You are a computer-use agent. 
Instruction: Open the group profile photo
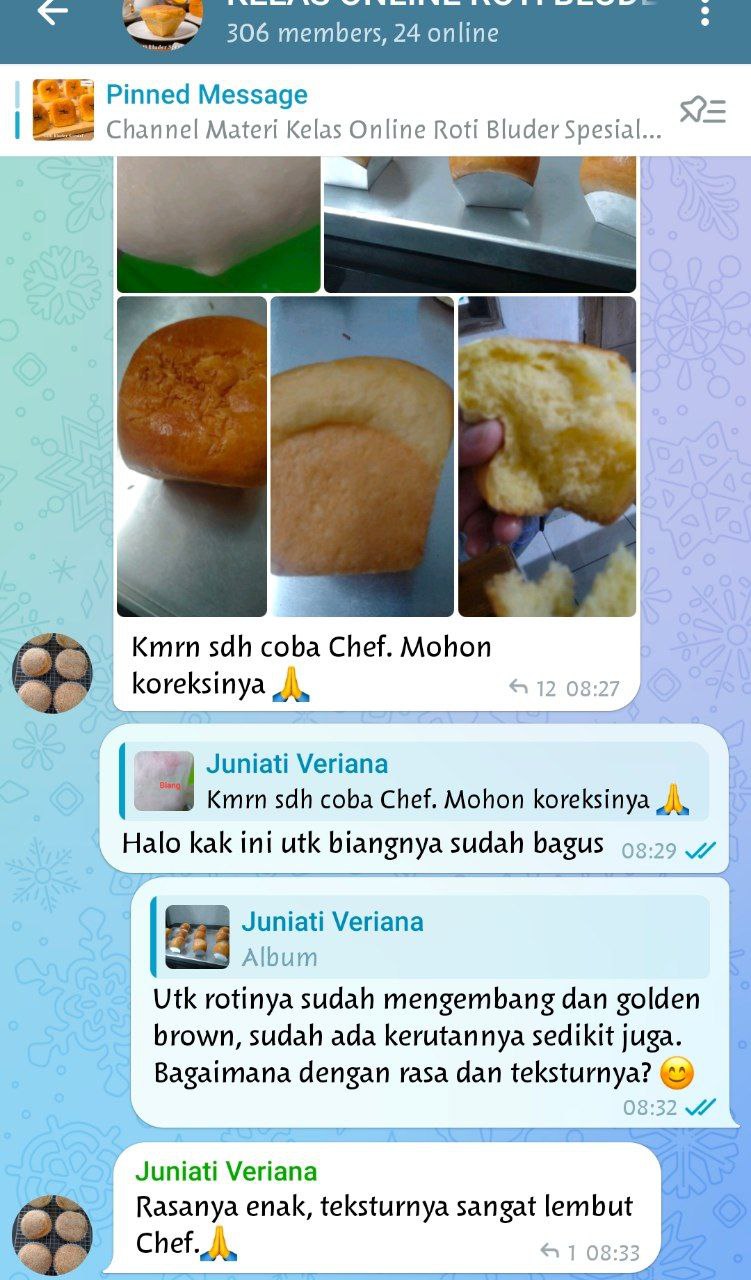pos(162,22)
